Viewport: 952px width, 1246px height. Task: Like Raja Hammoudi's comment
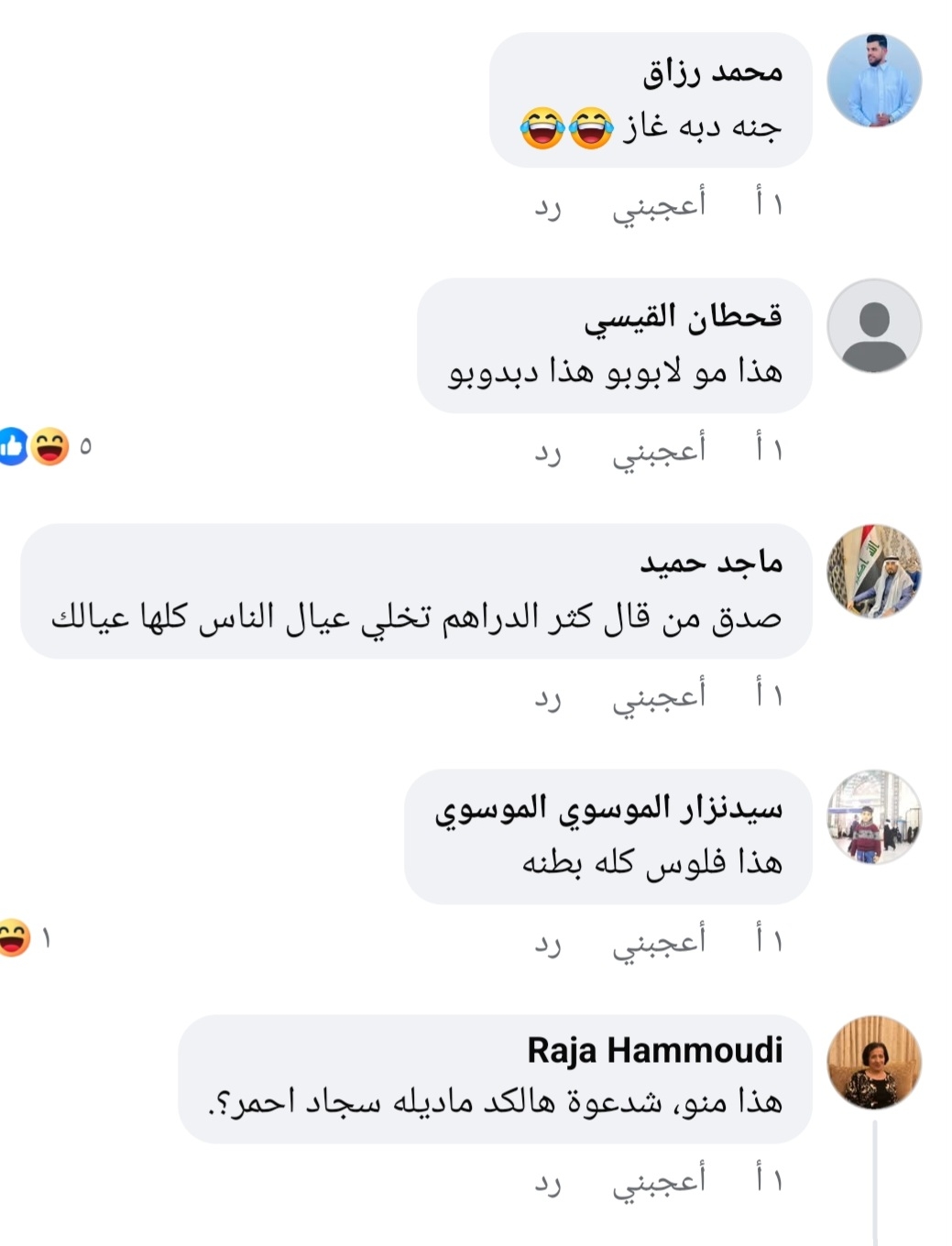pos(659,1181)
